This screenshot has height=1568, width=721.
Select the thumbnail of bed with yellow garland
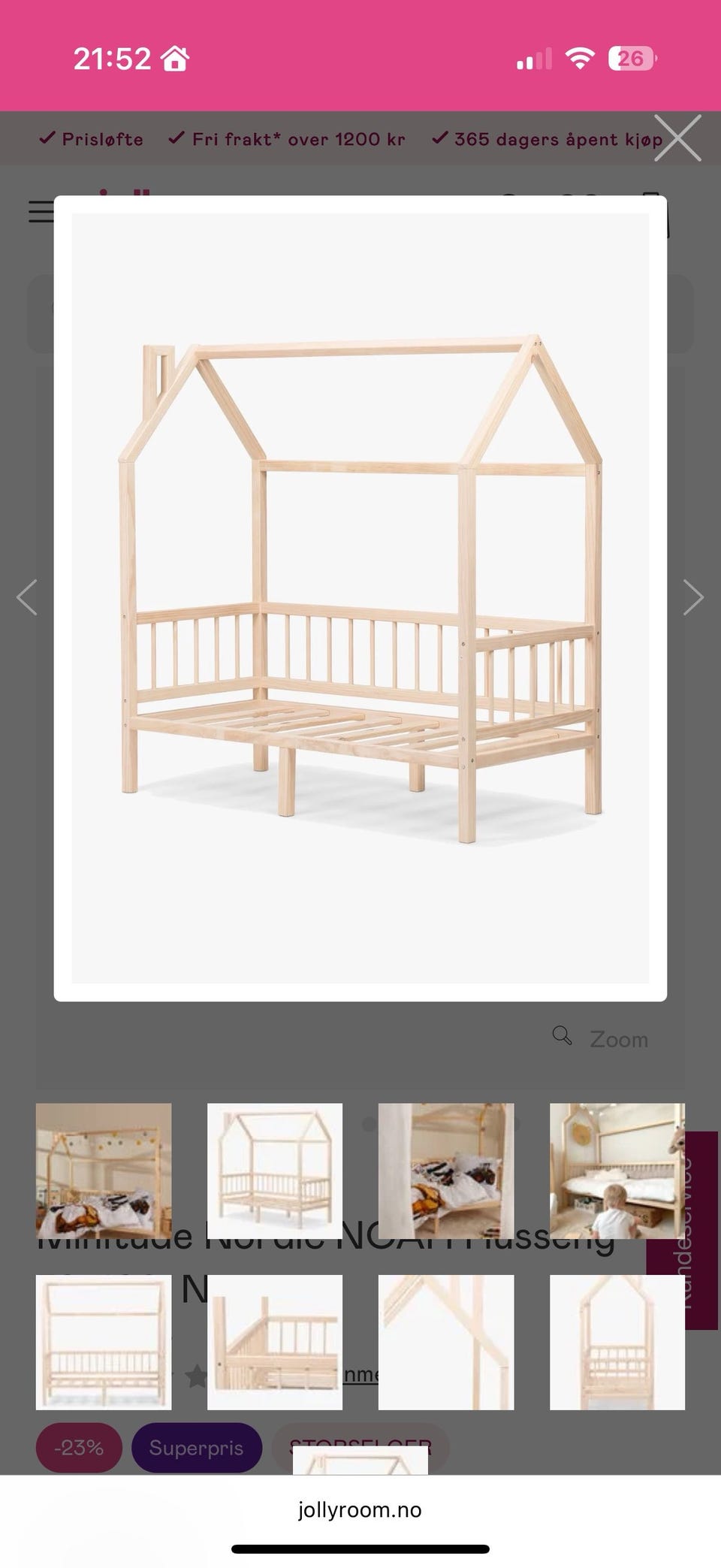(x=104, y=1171)
